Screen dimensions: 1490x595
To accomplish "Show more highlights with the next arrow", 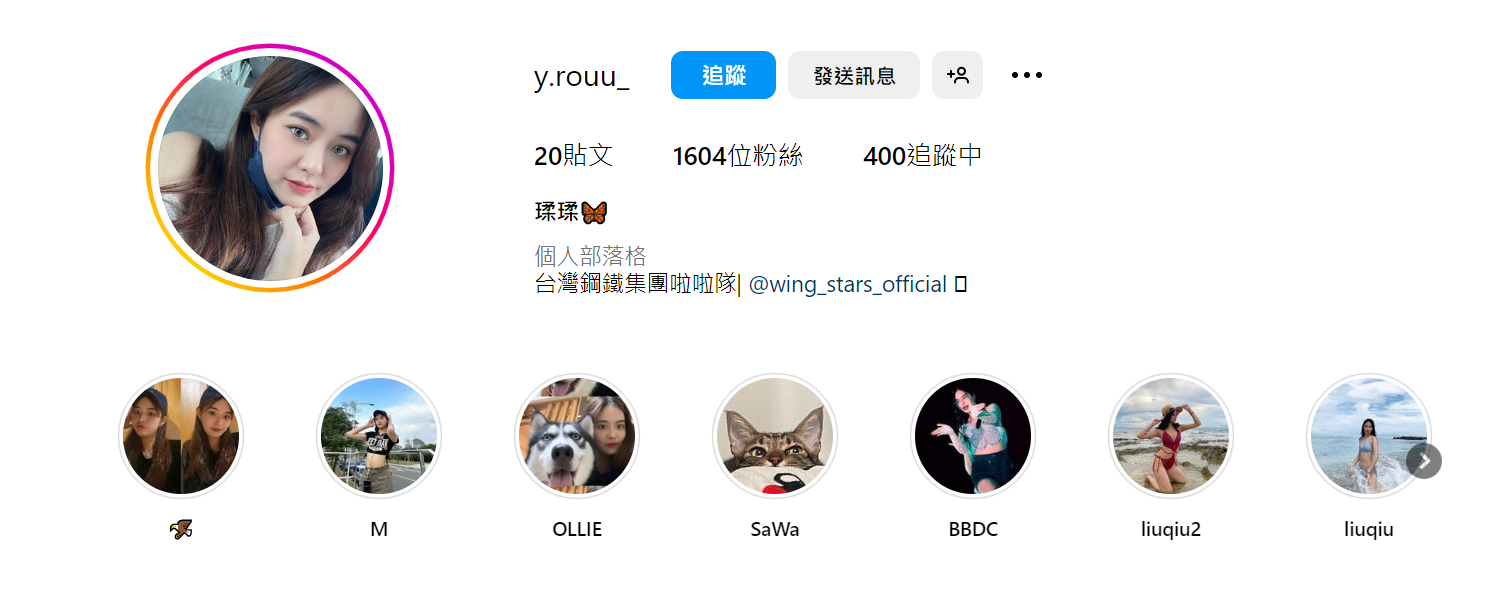I will (1424, 461).
